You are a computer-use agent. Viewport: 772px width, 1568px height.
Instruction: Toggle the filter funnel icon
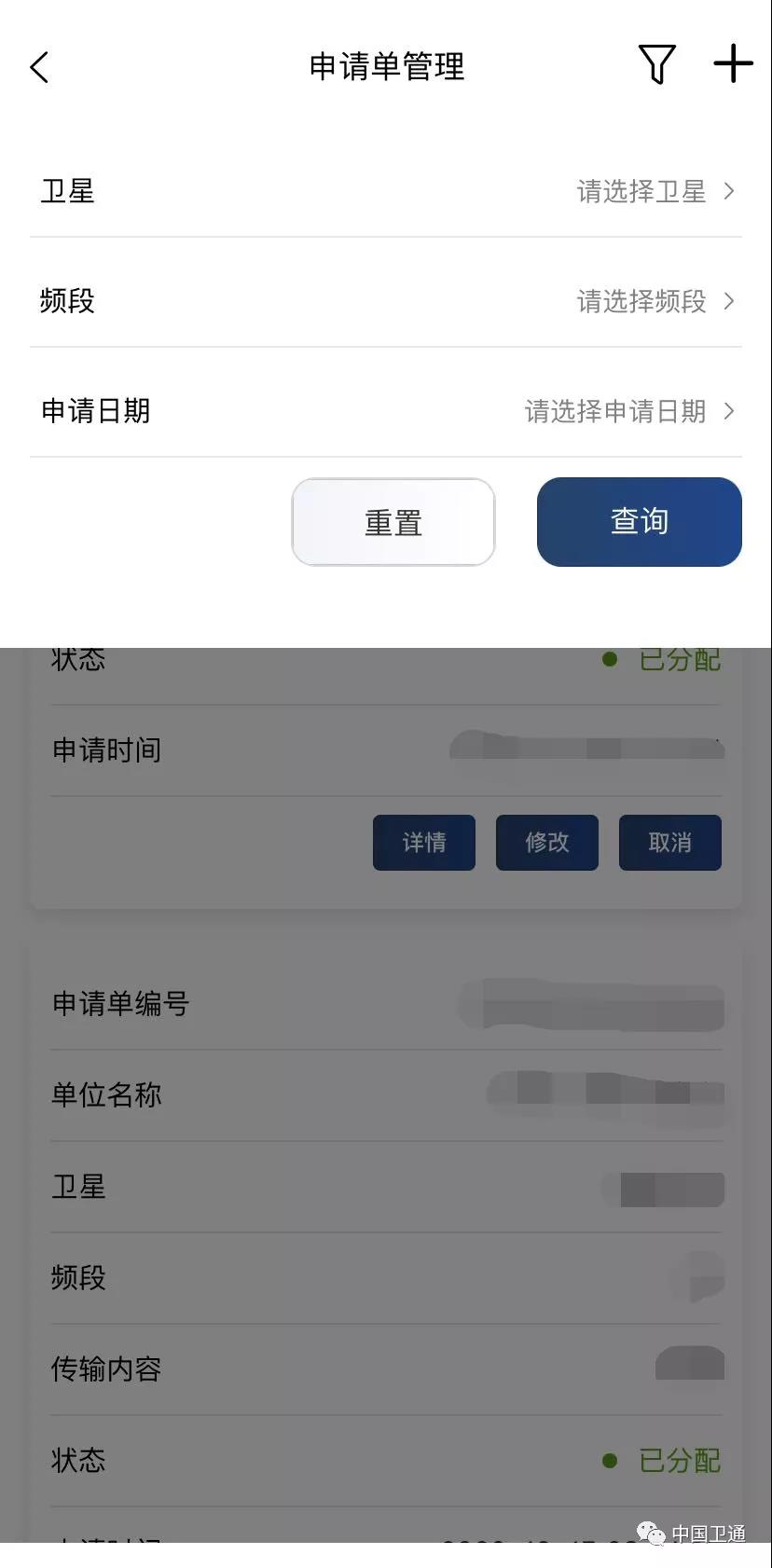[656, 64]
